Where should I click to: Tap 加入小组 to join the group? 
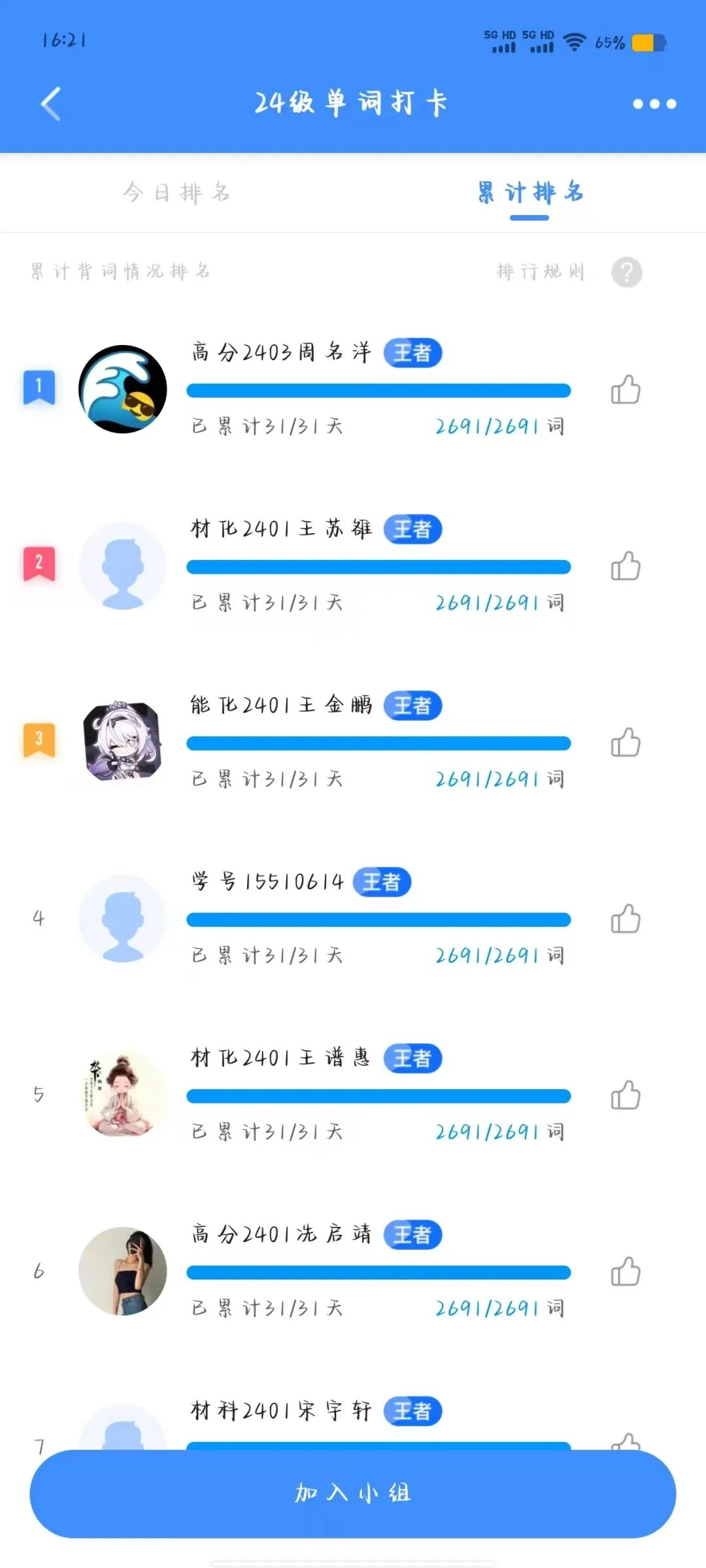353,1493
